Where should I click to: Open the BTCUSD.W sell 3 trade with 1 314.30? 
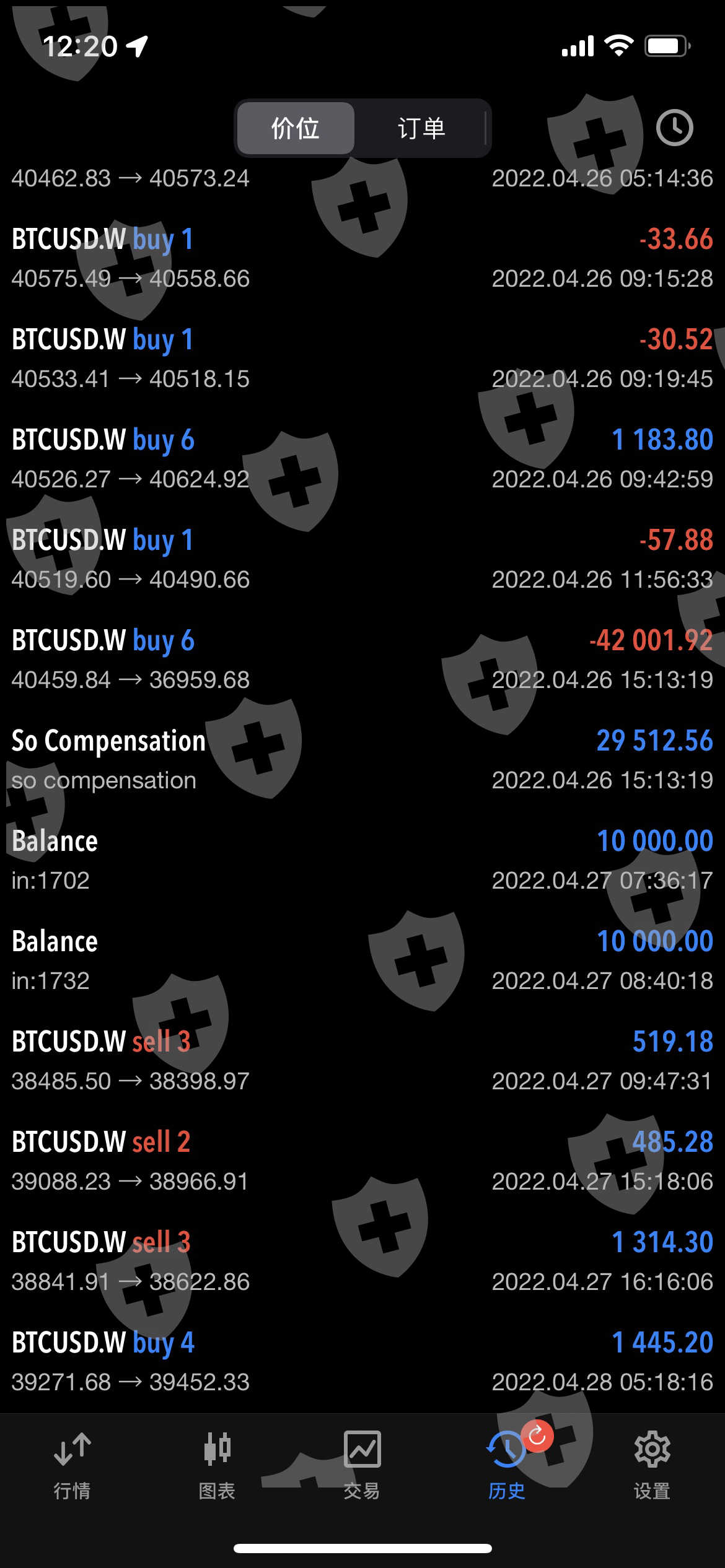(362, 1261)
